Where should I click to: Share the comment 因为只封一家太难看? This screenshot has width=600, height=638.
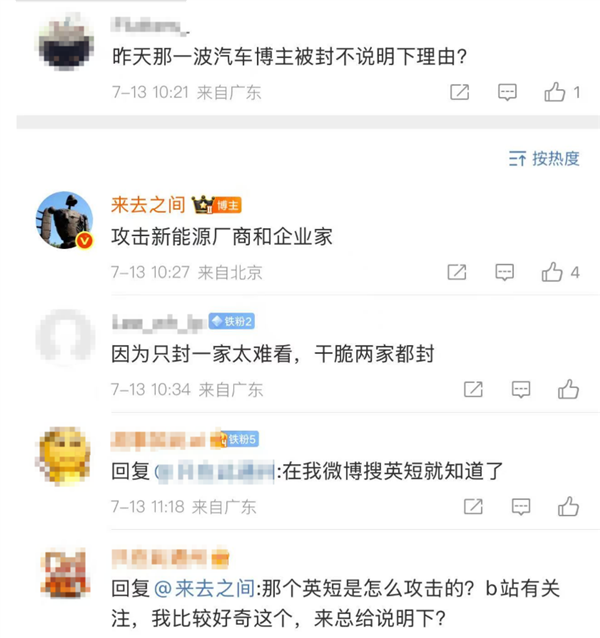473,389
